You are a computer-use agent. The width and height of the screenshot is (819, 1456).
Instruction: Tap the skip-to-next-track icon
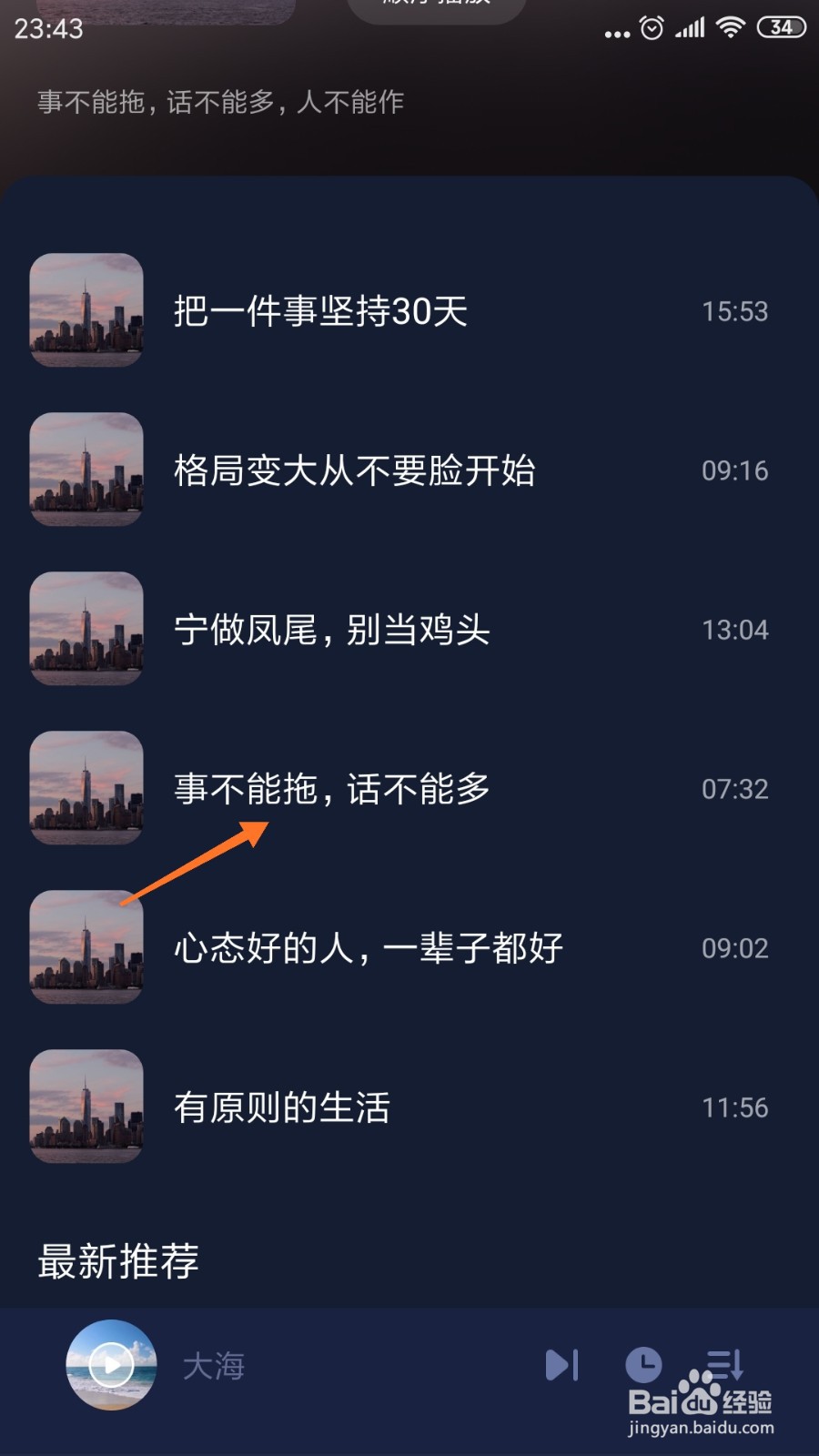point(561,1365)
